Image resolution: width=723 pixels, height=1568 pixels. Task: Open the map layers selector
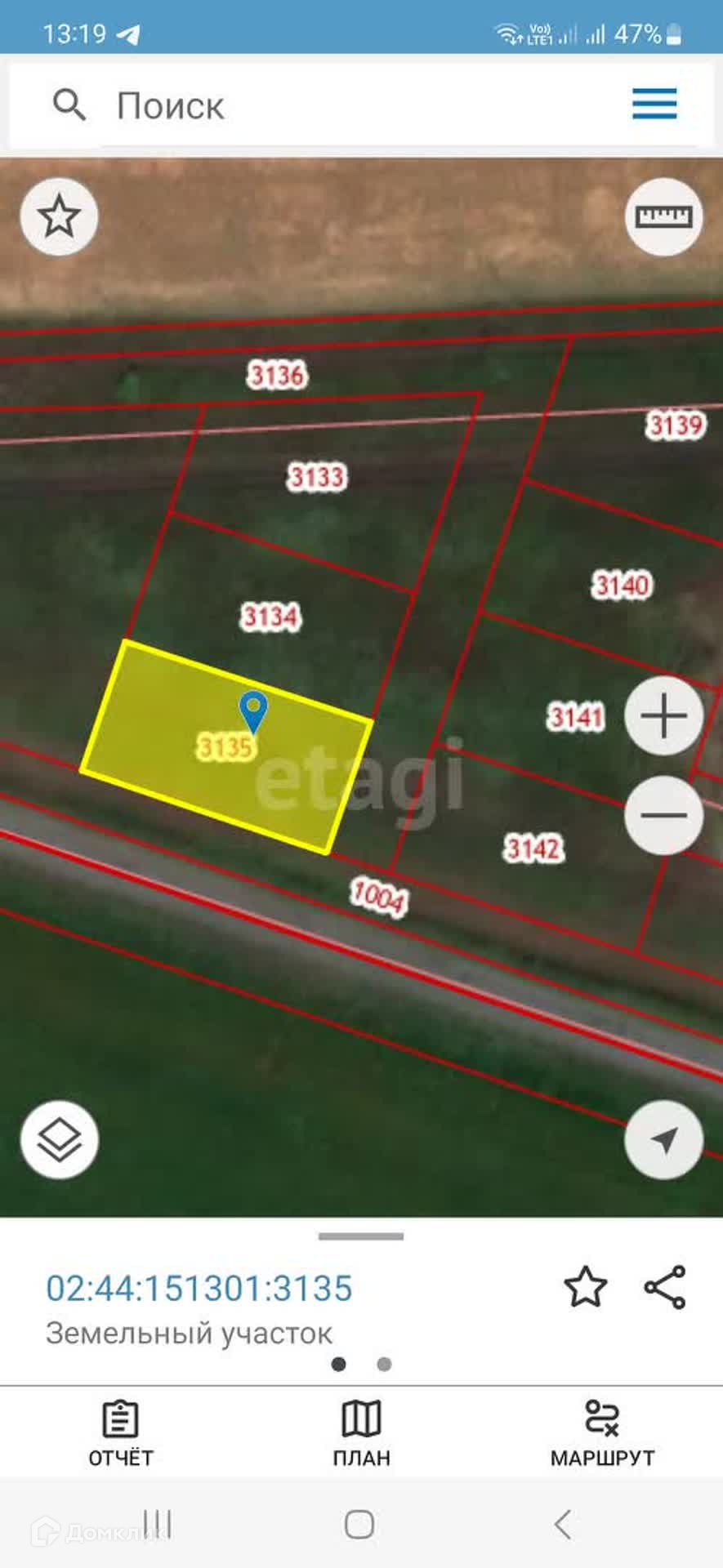pos(60,1139)
